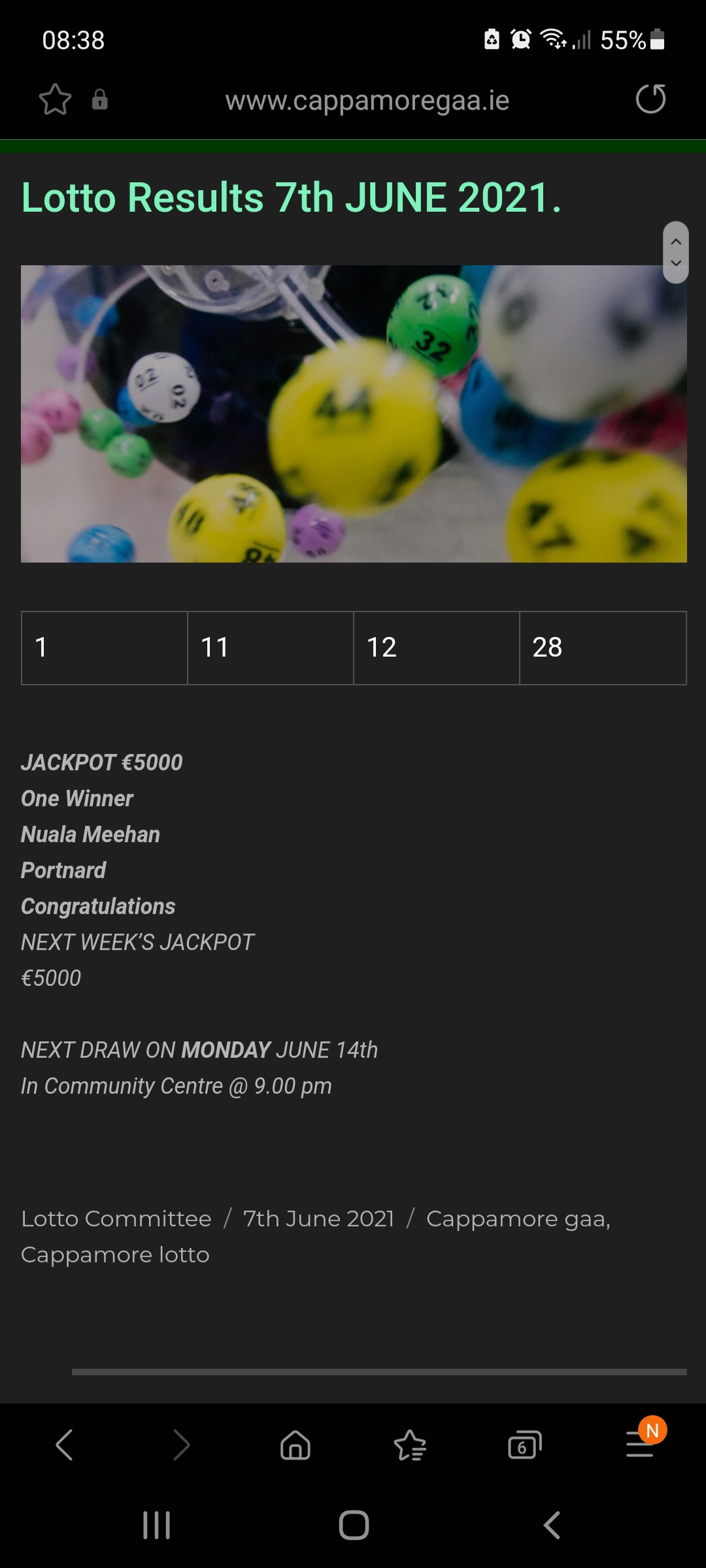706x1568 pixels.
Task: Open the browser menu
Action: pos(640,1445)
